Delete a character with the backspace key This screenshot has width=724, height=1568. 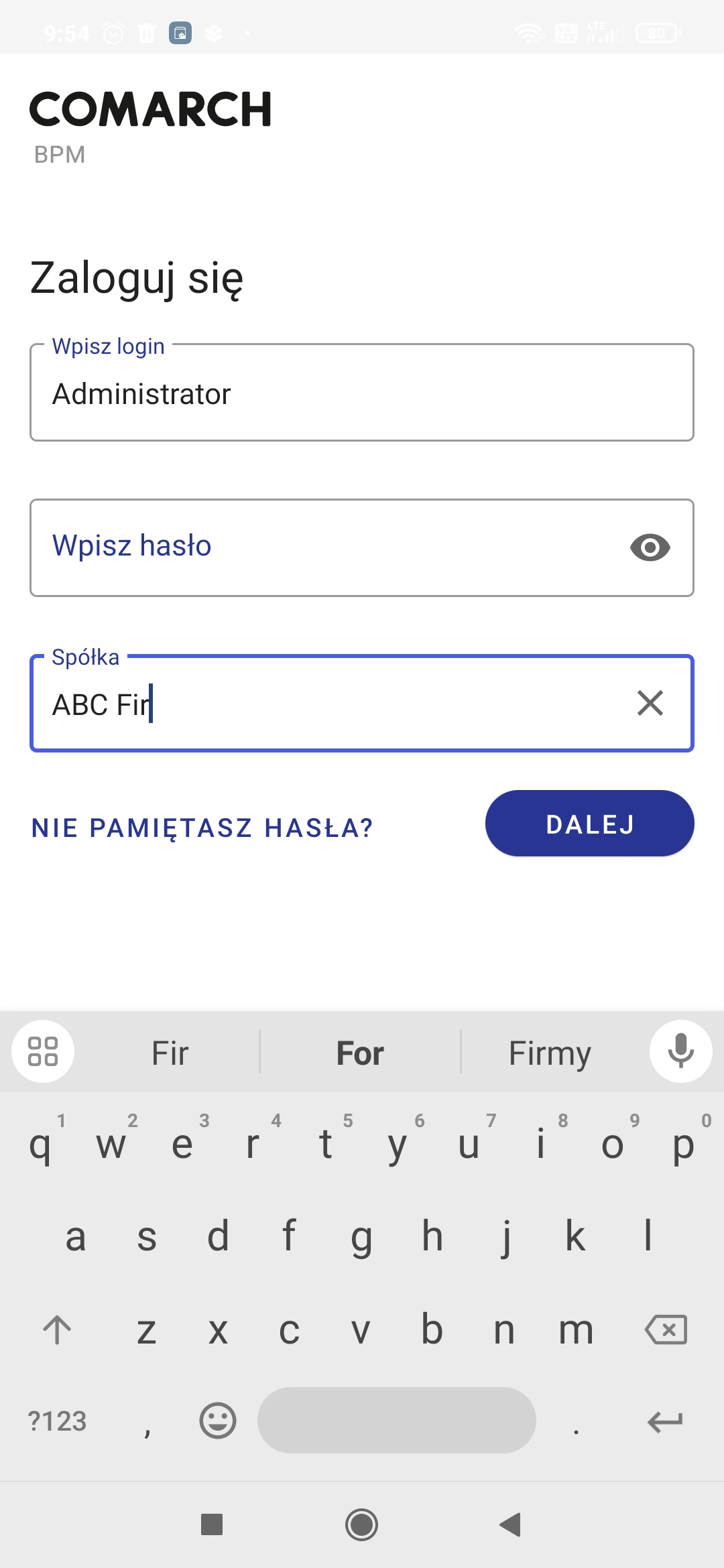[x=666, y=1329]
